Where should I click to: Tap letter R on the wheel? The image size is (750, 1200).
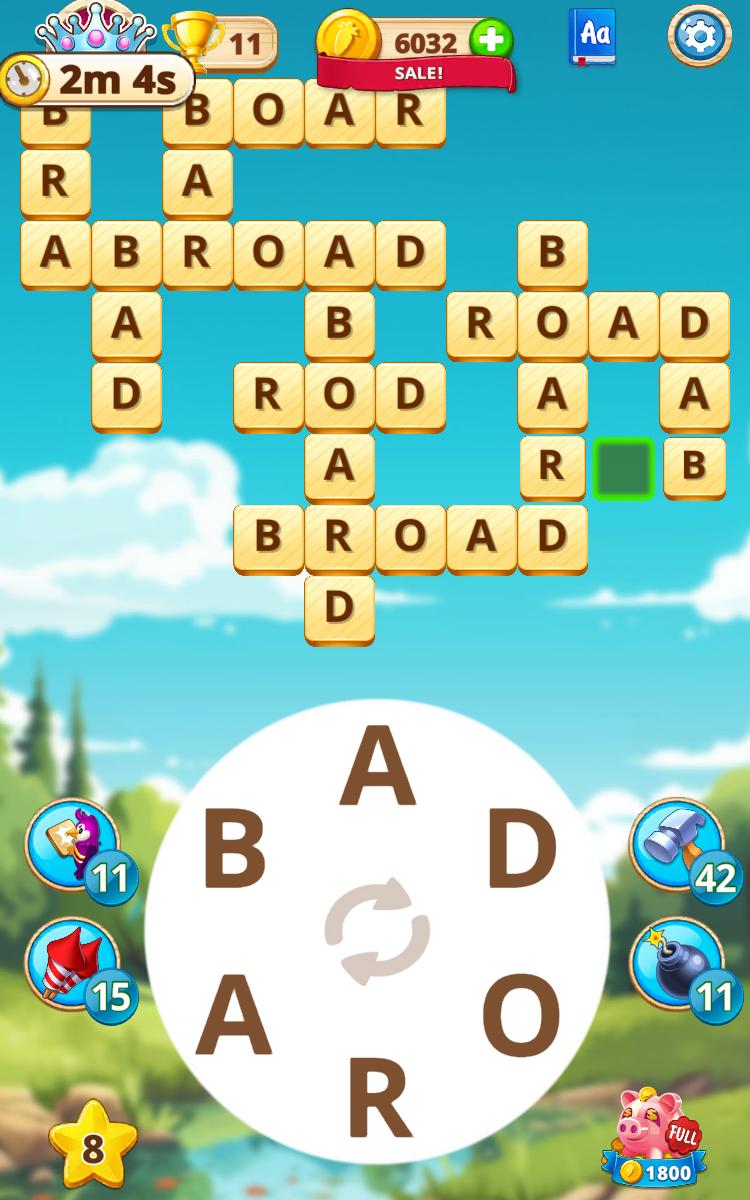tap(380, 1100)
